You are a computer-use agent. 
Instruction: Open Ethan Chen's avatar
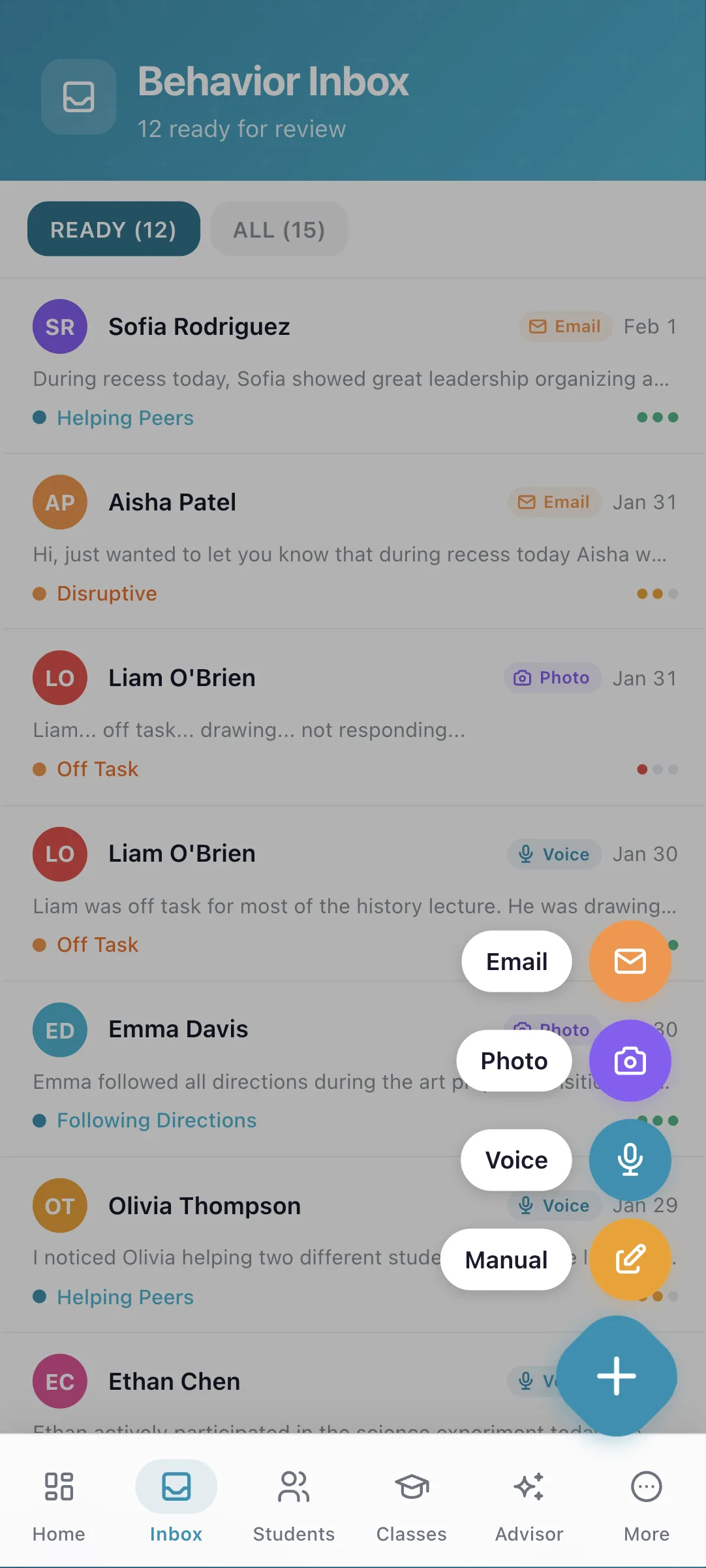click(59, 1381)
